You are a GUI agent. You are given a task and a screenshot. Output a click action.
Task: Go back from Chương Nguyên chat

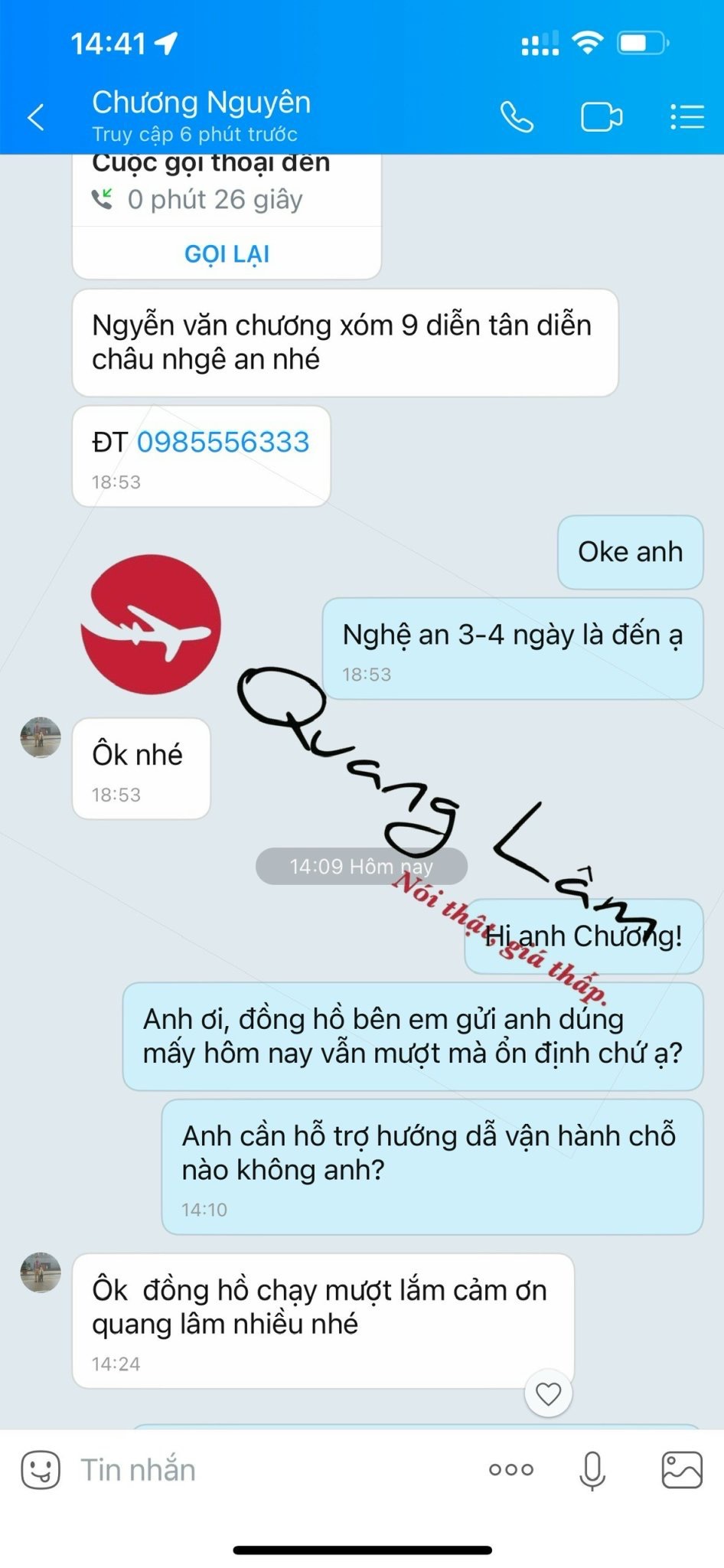(36, 117)
